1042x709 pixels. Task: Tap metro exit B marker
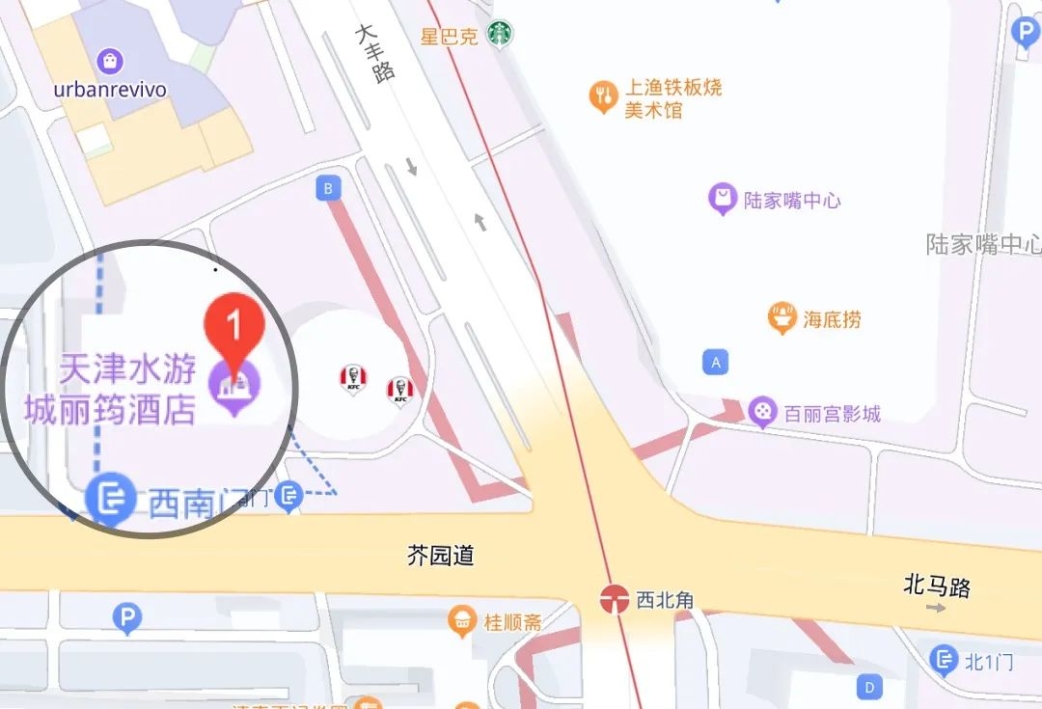click(326, 188)
